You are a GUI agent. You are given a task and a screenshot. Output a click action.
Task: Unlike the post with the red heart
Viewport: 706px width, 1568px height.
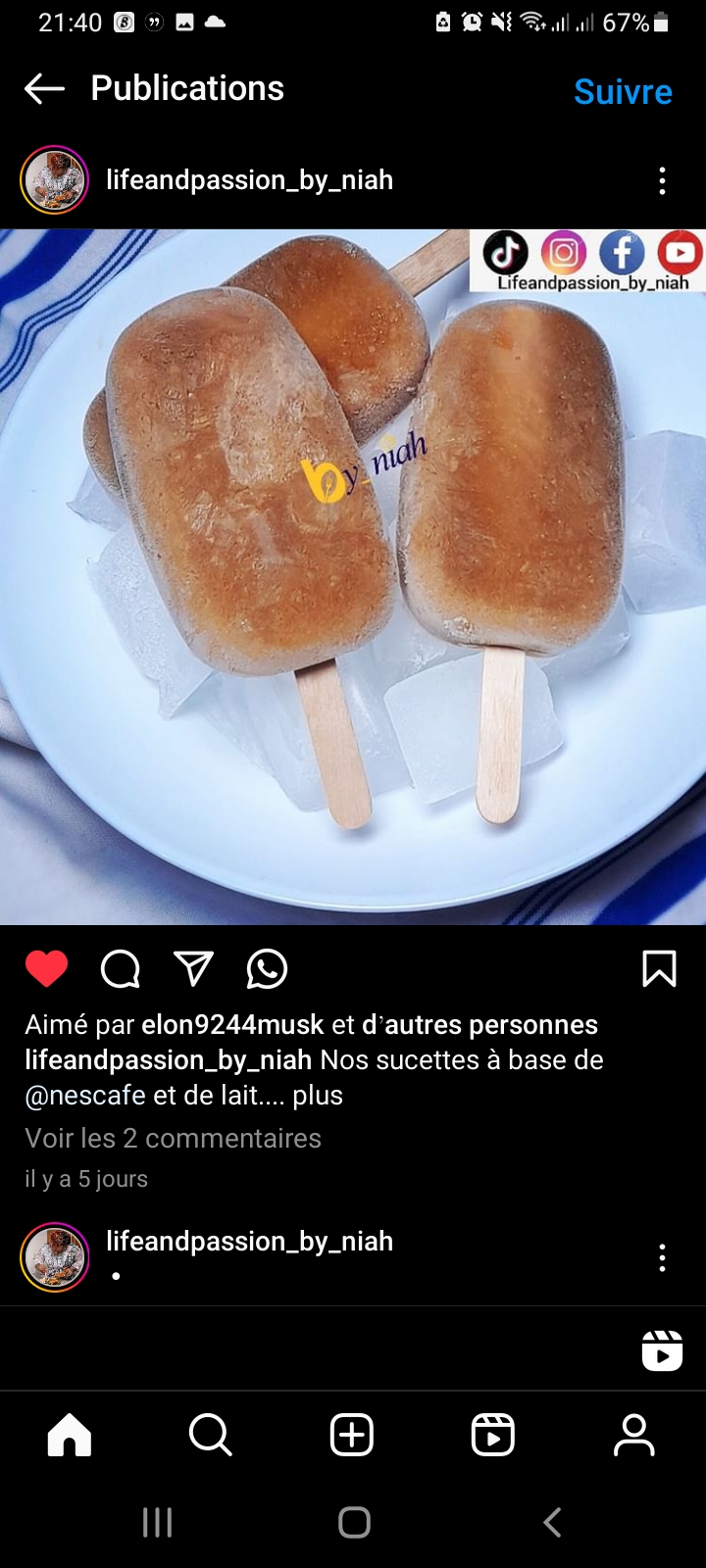[46, 968]
